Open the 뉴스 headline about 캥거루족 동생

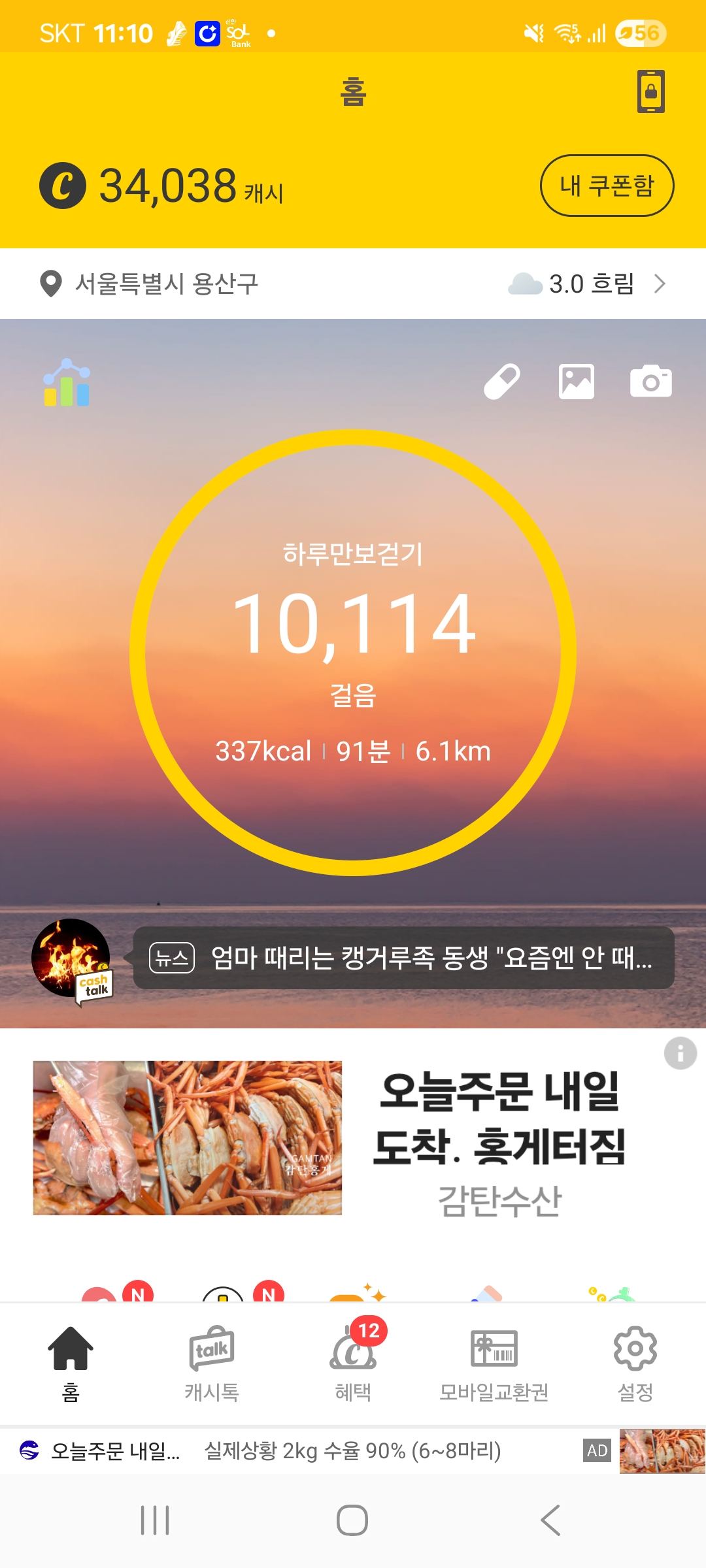pyautogui.click(x=403, y=958)
